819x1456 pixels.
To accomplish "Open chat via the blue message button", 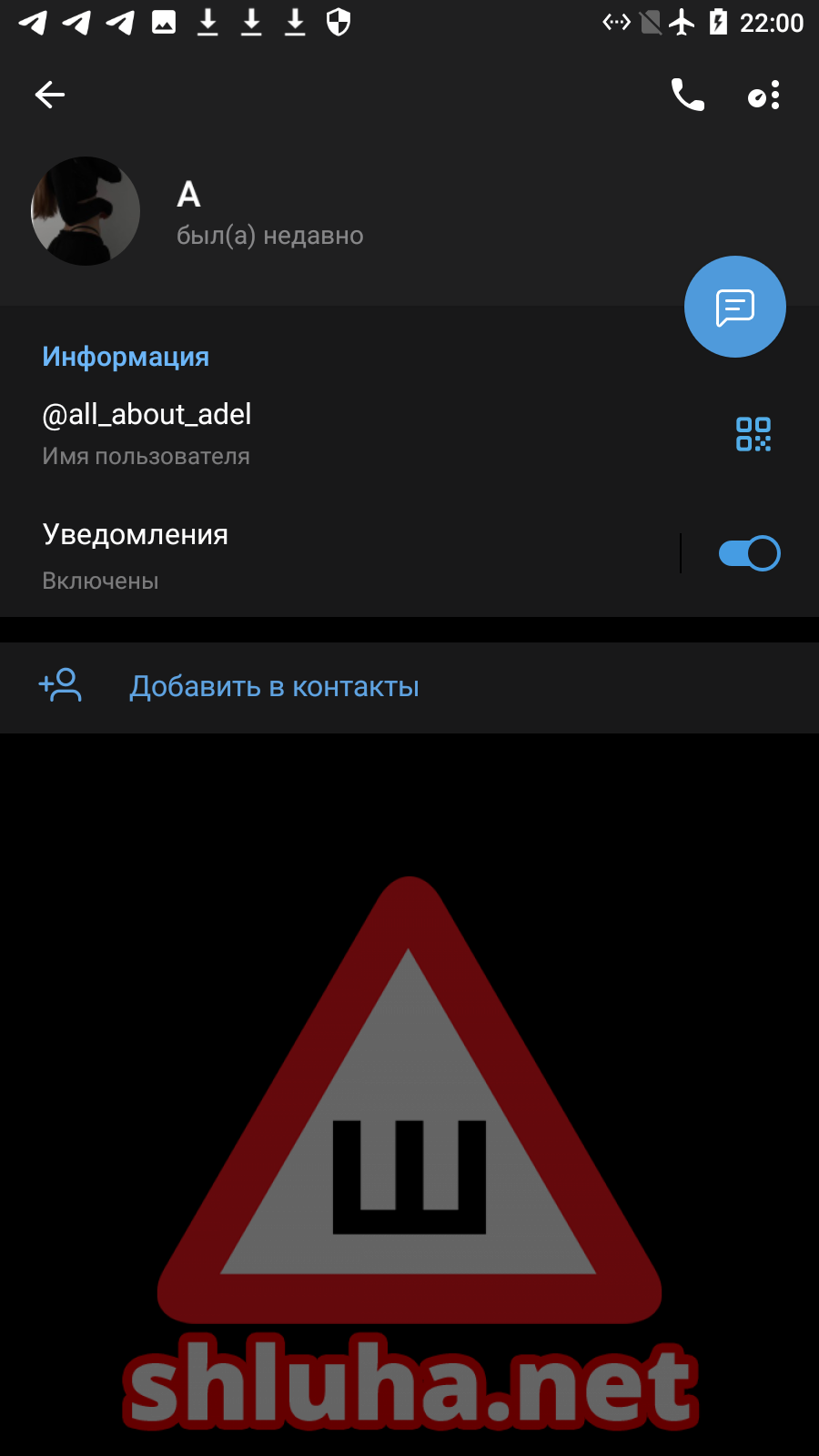I will (x=734, y=307).
